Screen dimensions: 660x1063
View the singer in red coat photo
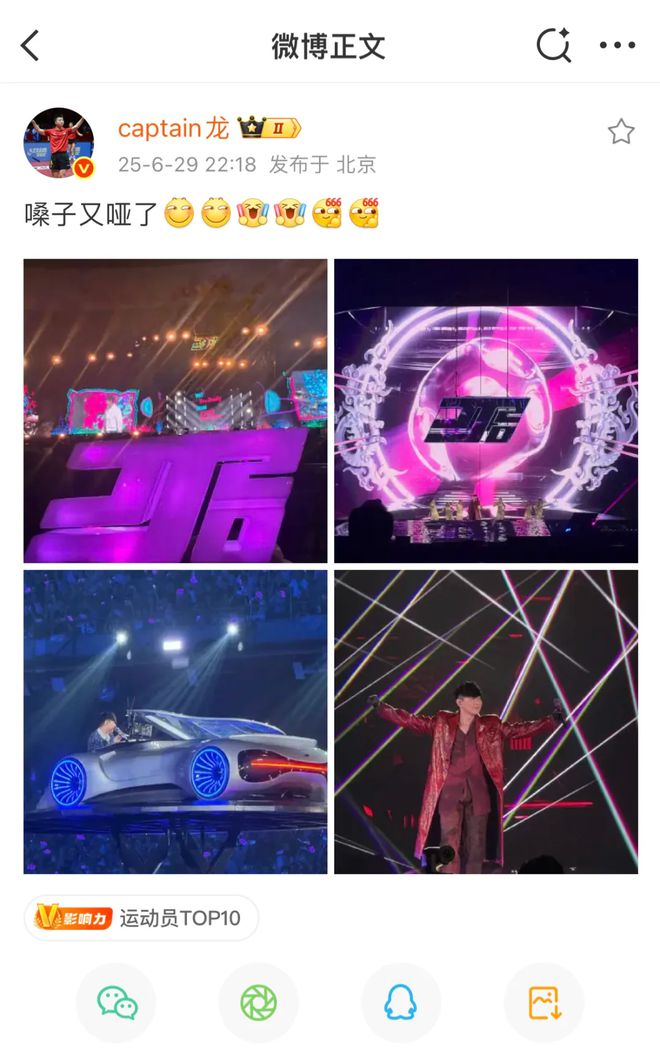pyautogui.click(x=486, y=722)
